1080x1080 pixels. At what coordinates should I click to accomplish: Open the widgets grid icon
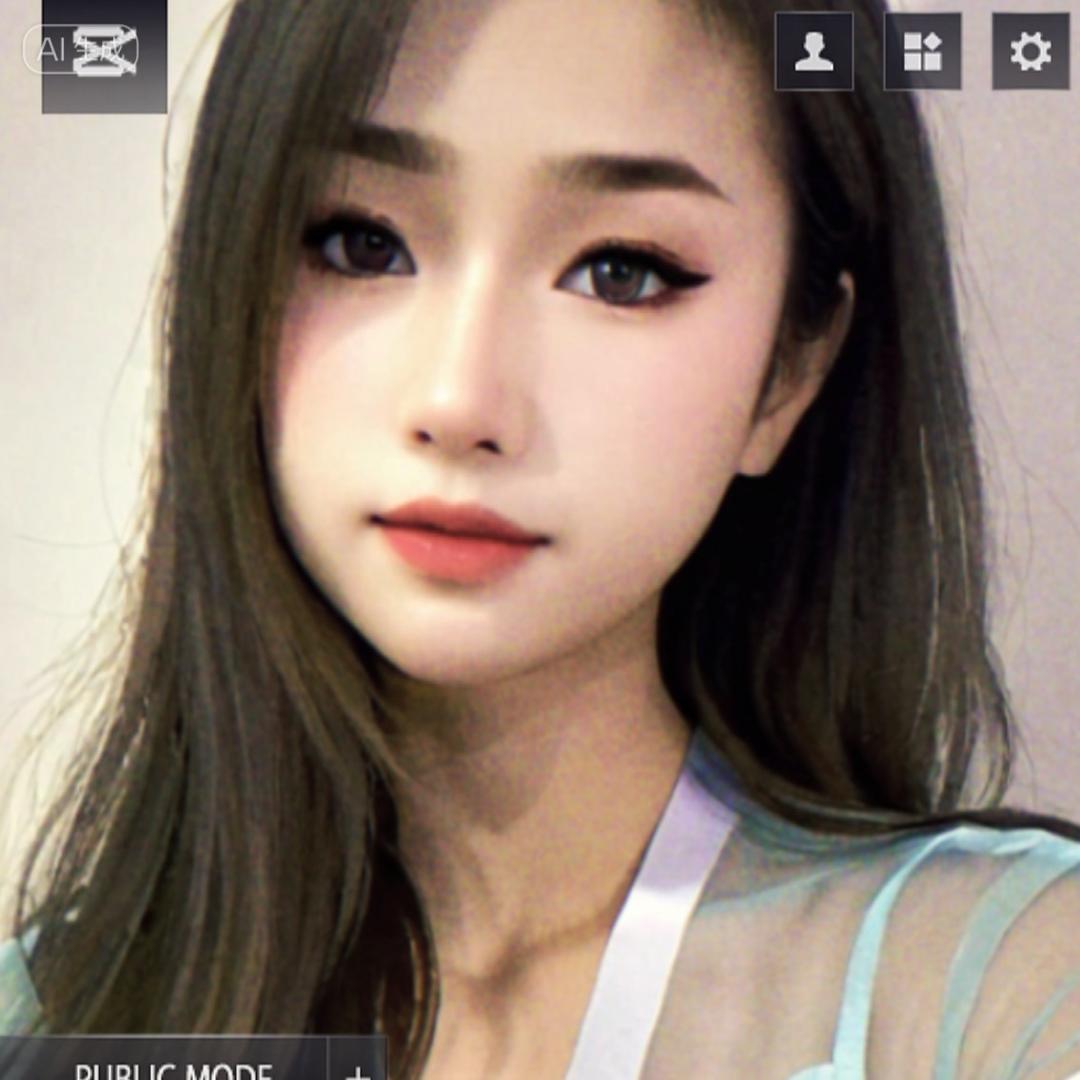[x=922, y=51]
